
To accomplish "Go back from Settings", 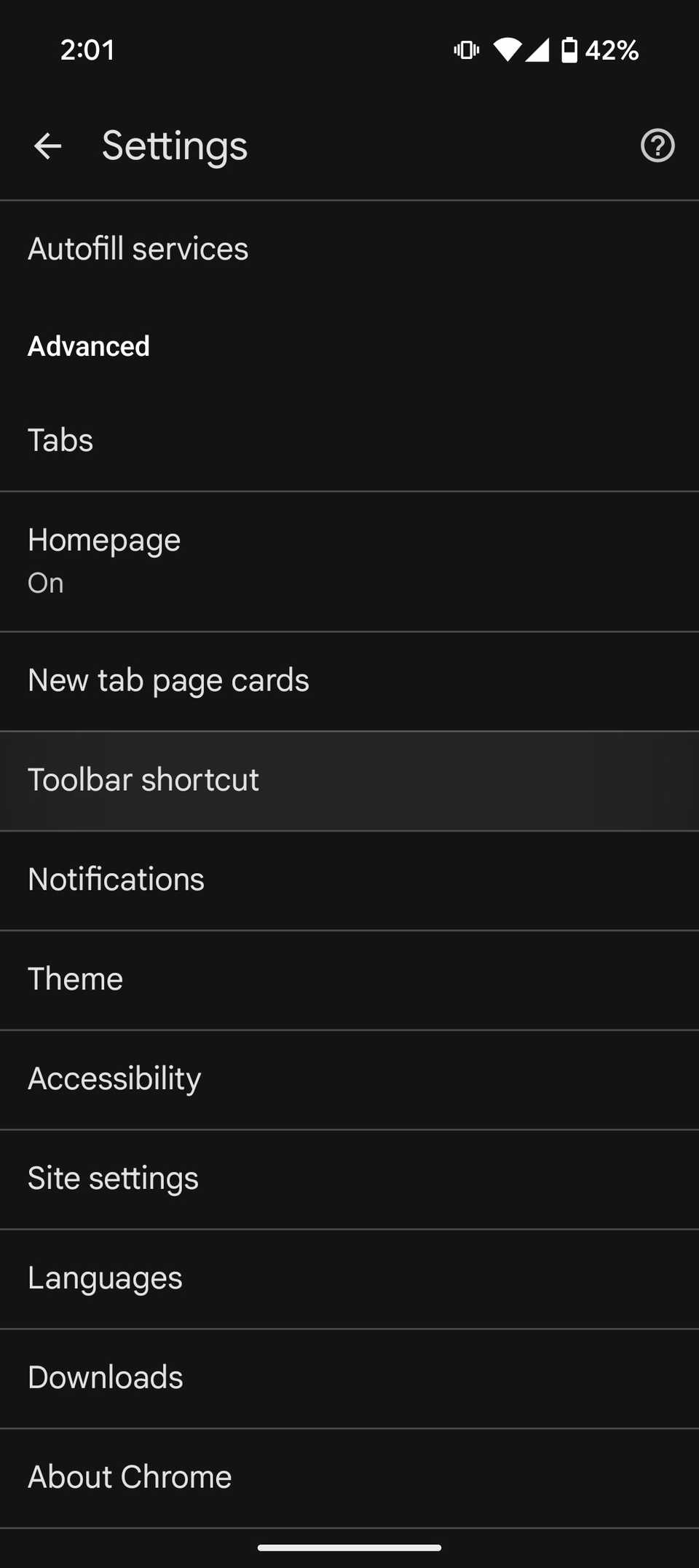I will [48, 146].
